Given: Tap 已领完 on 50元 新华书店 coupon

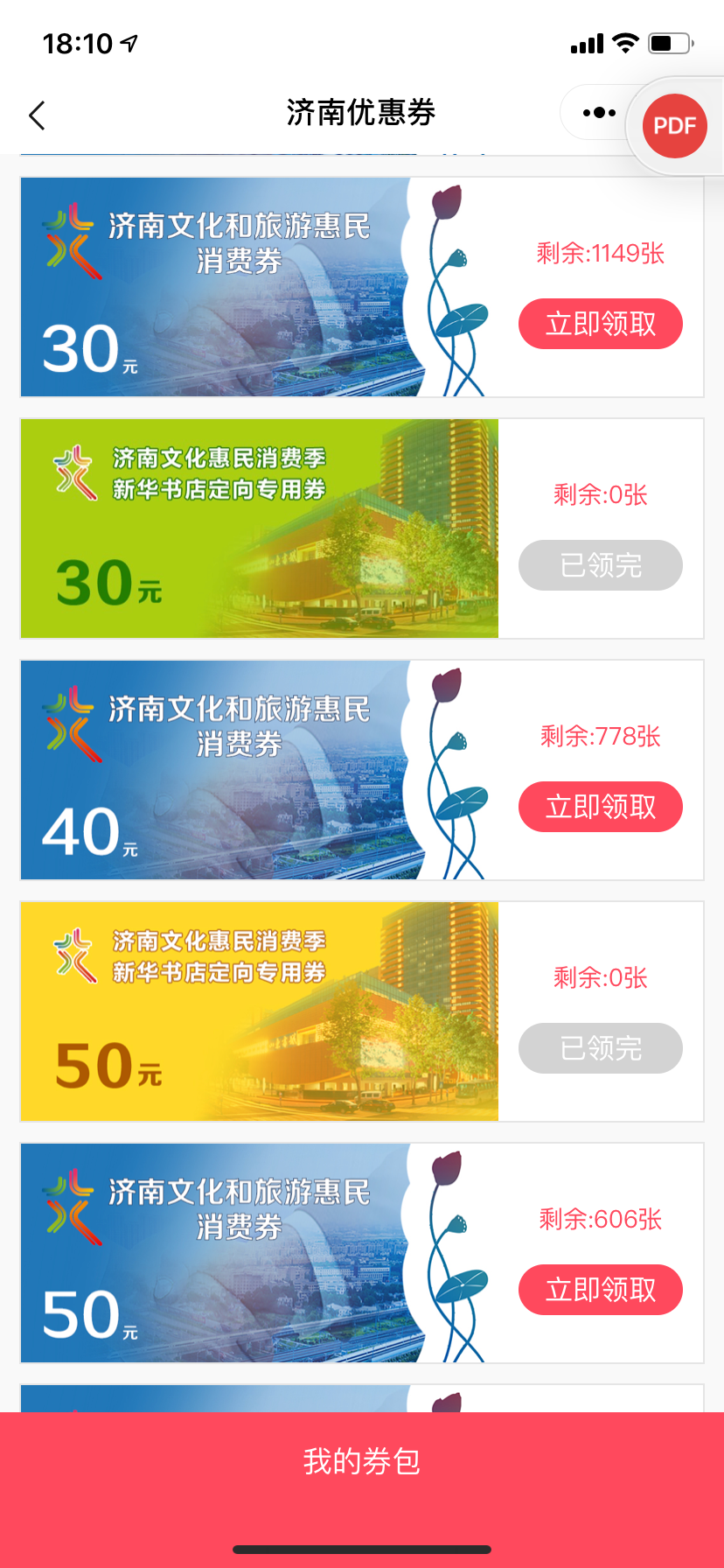Looking at the screenshot, I should 600,1048.
